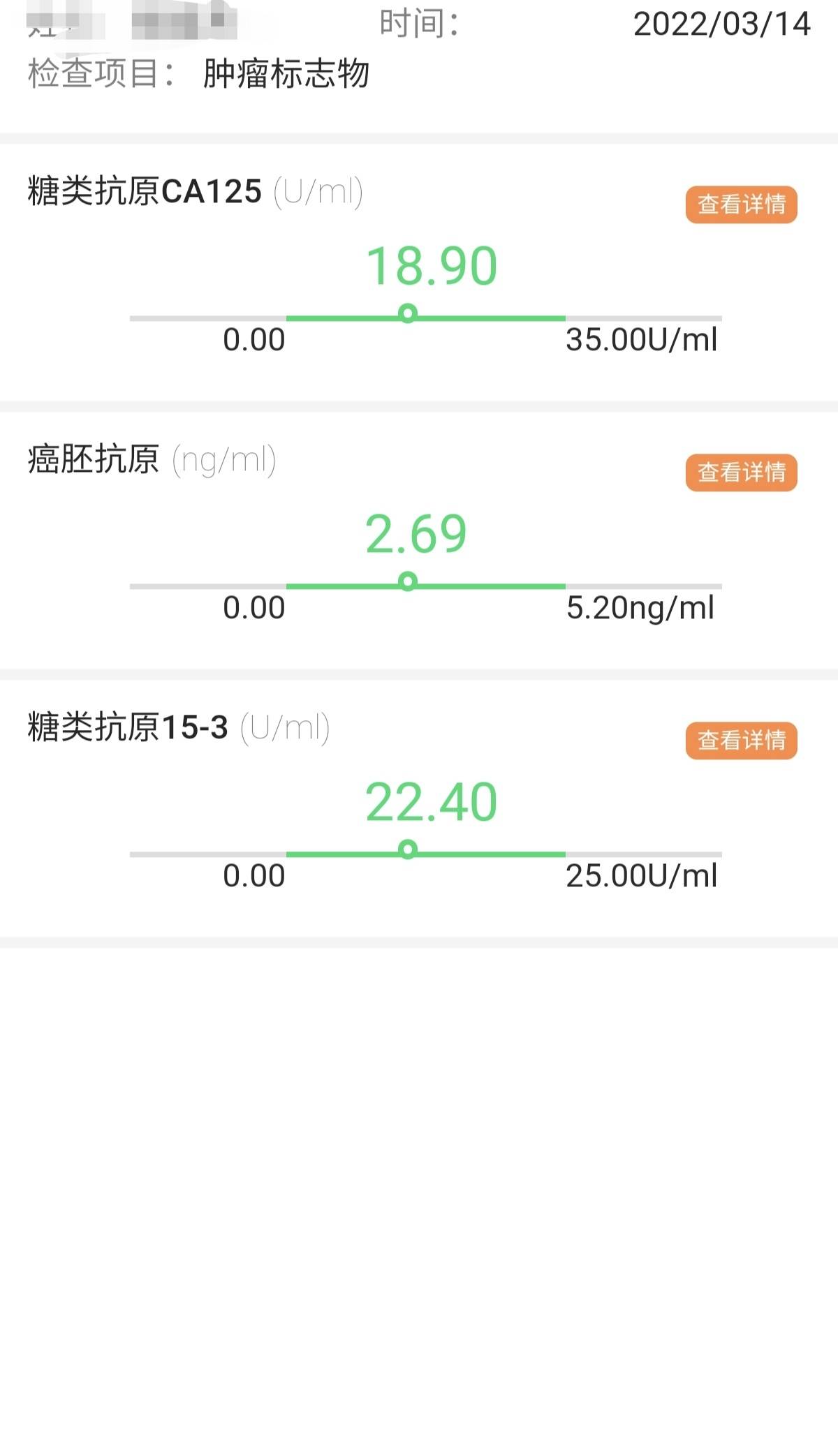Viewport: 838px width, 1456px height.
Task: Click the 0.00 lower limit under CA125
Action: [253, 339]
